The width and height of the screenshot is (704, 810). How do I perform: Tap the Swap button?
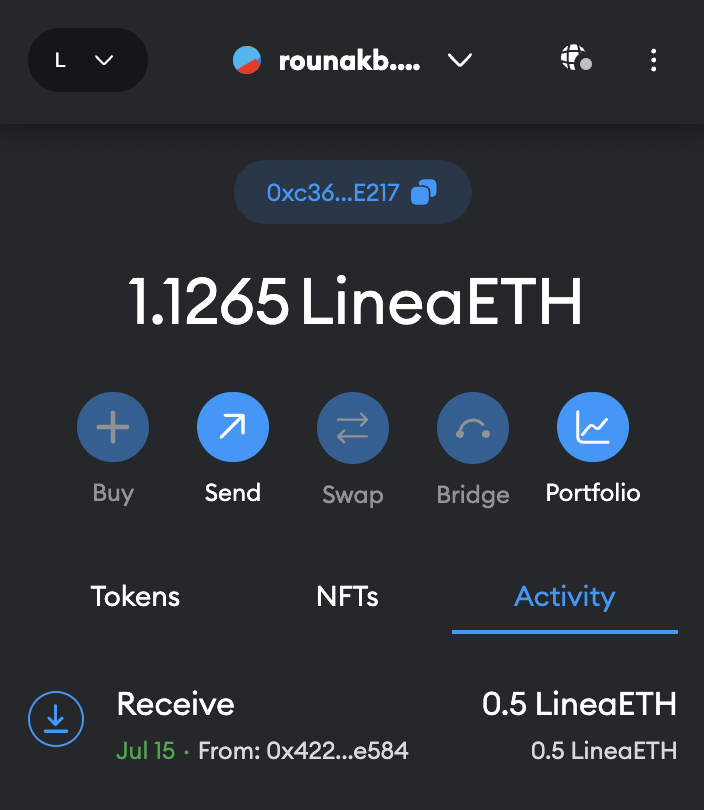[x=353, y=429]
